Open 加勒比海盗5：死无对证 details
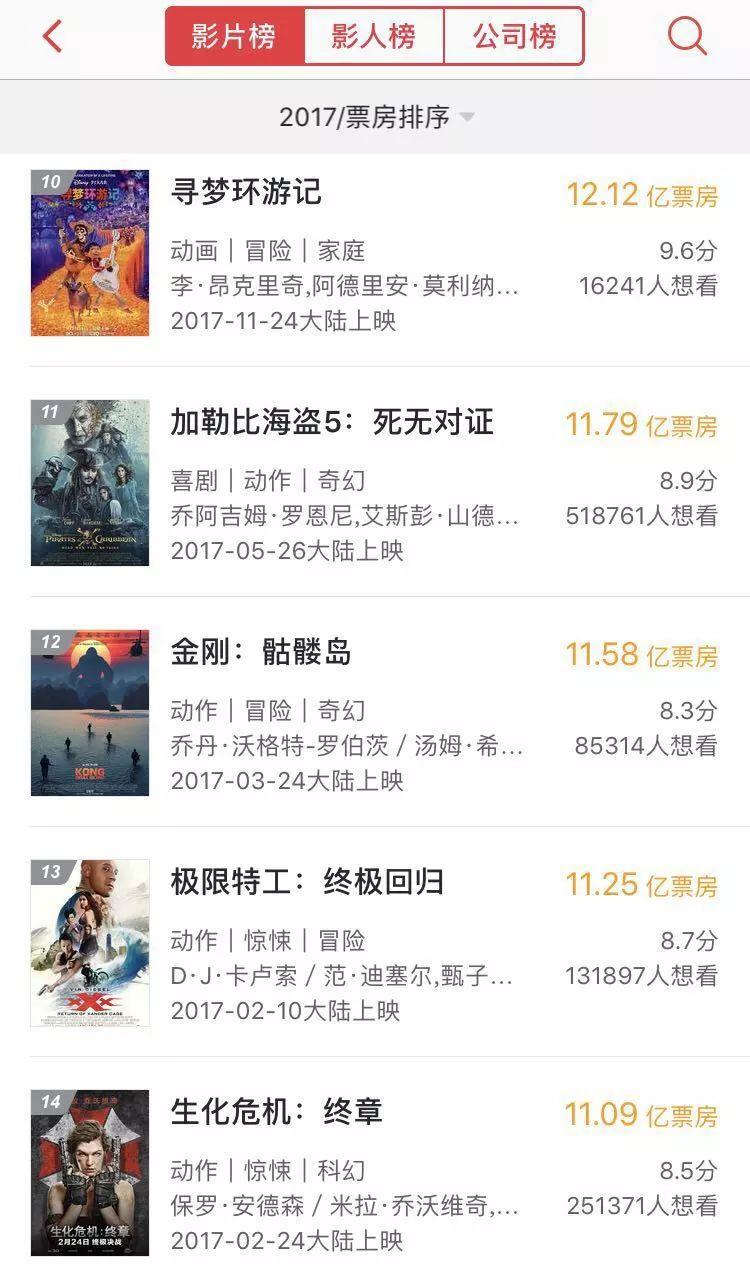This screenshot has width=750, height=1286. click(x=332, y=422)
